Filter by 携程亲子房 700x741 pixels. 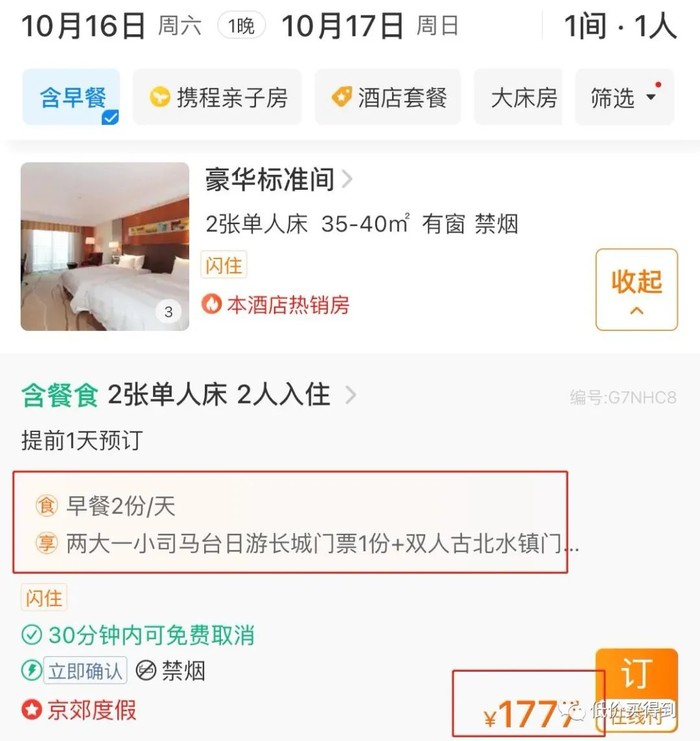click(218, 97)
